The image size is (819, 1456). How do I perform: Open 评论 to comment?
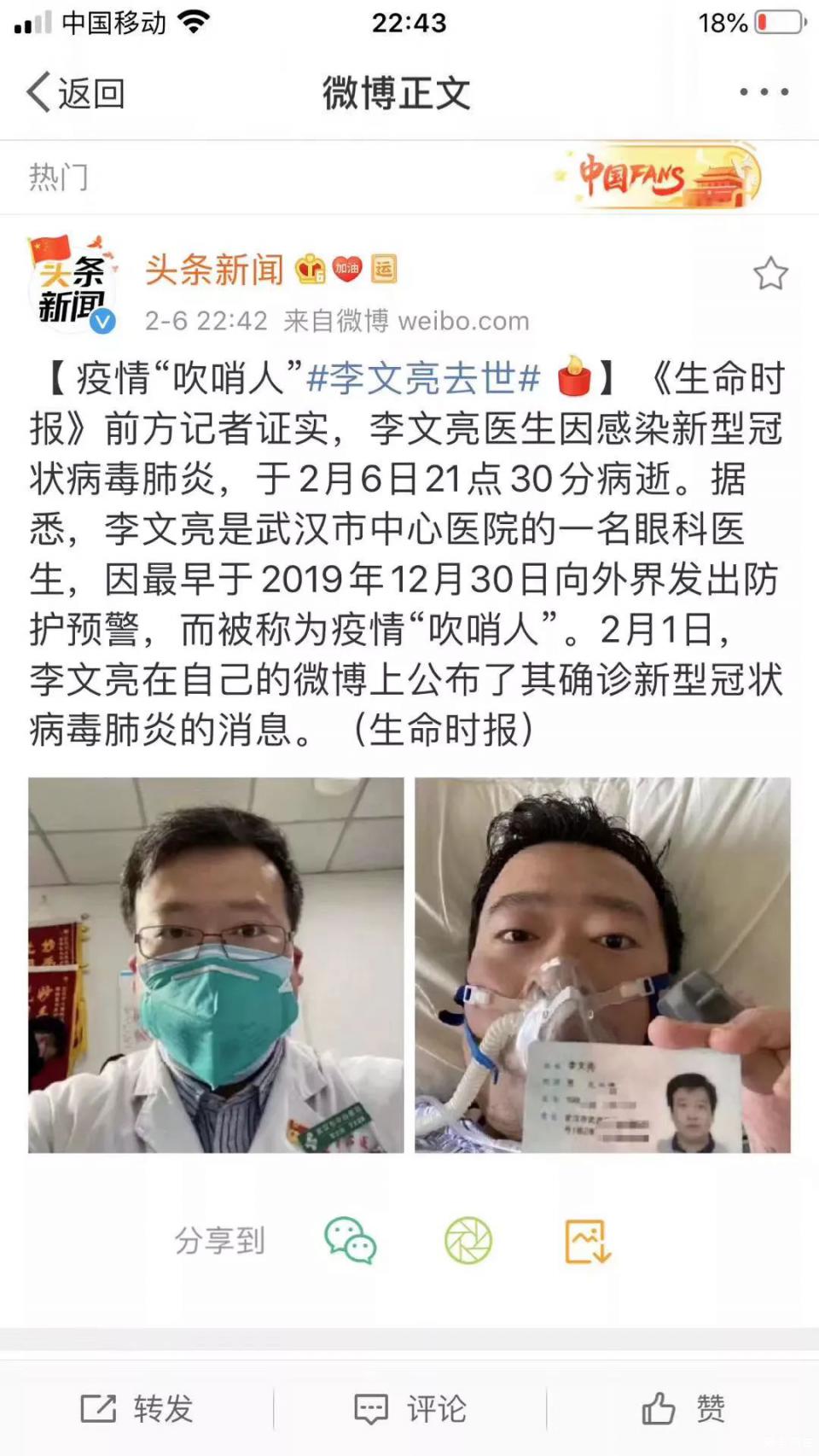click(410, 1408)
